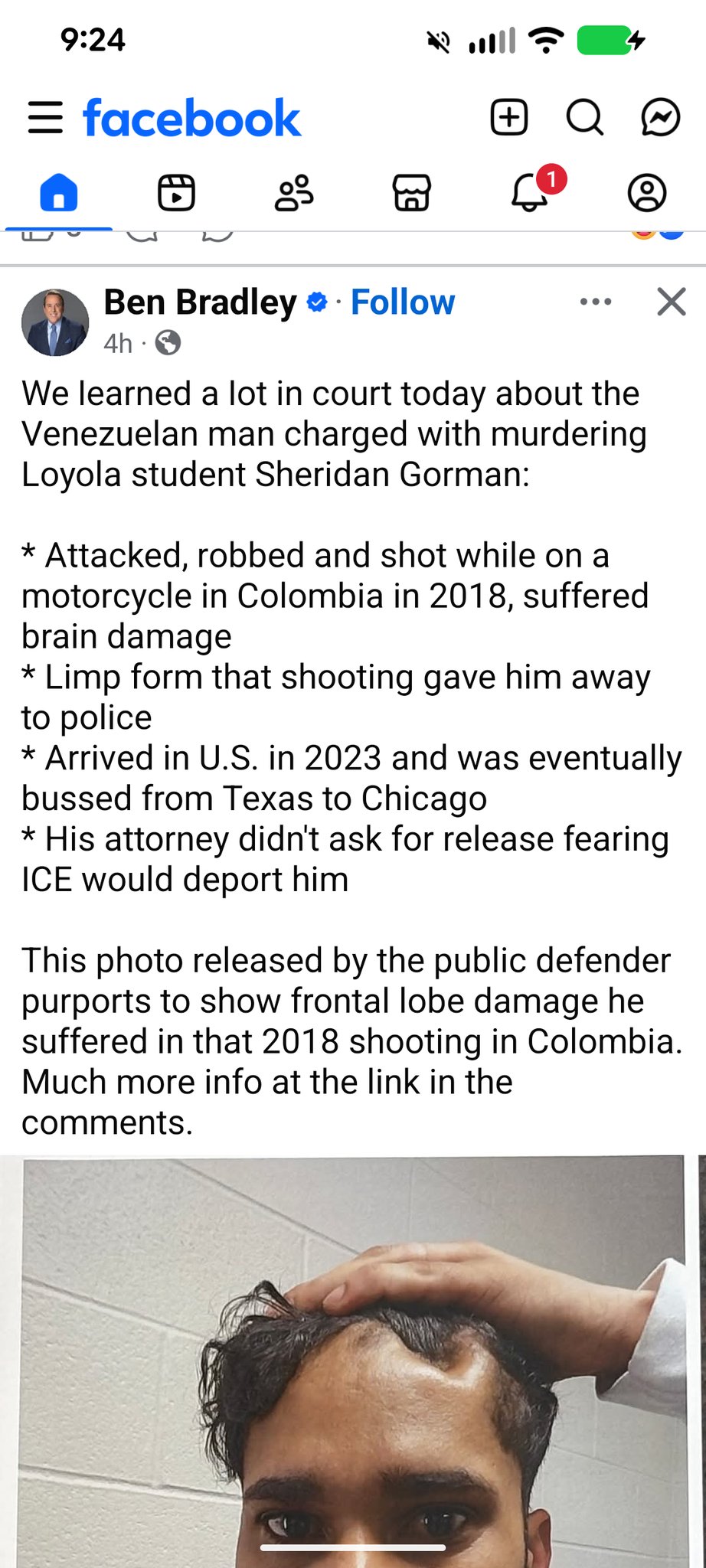
Task: Open Ben Bradley's profile picture
Action: pyautogui.click(x=55, y=322)
